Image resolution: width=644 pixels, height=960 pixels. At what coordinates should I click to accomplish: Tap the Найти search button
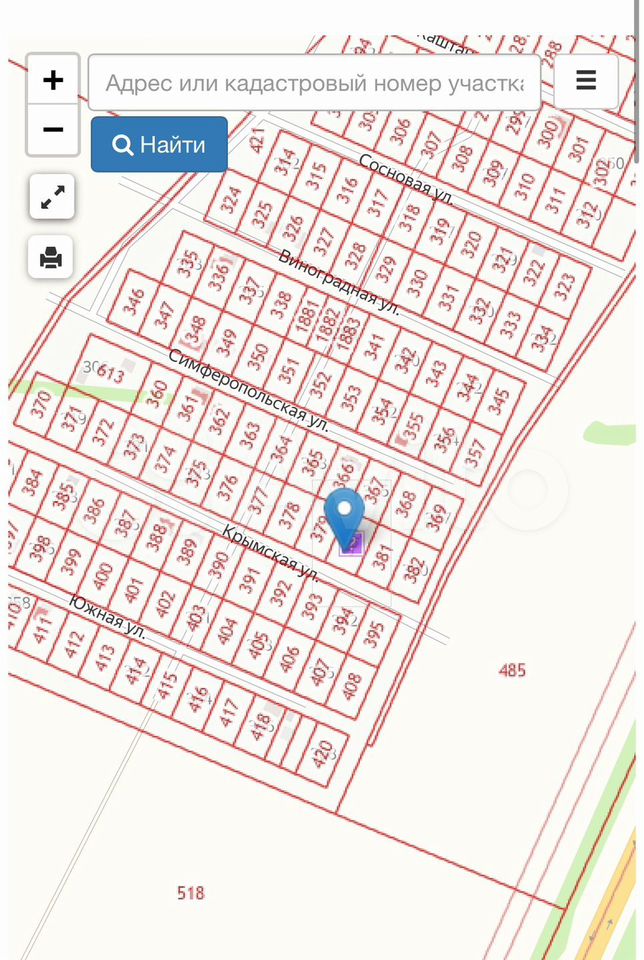159,145
